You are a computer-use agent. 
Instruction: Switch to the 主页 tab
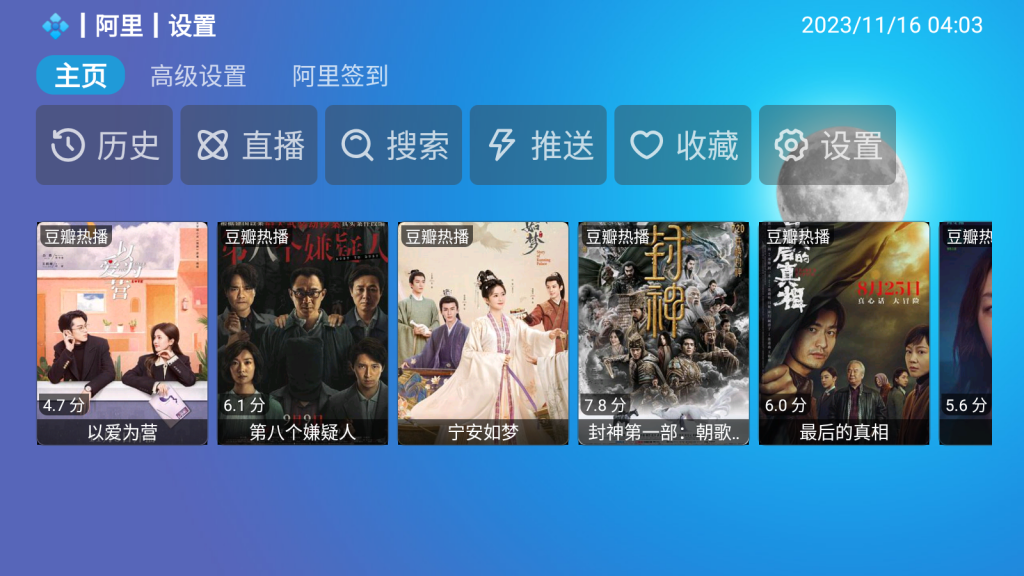tap(80, 76)
